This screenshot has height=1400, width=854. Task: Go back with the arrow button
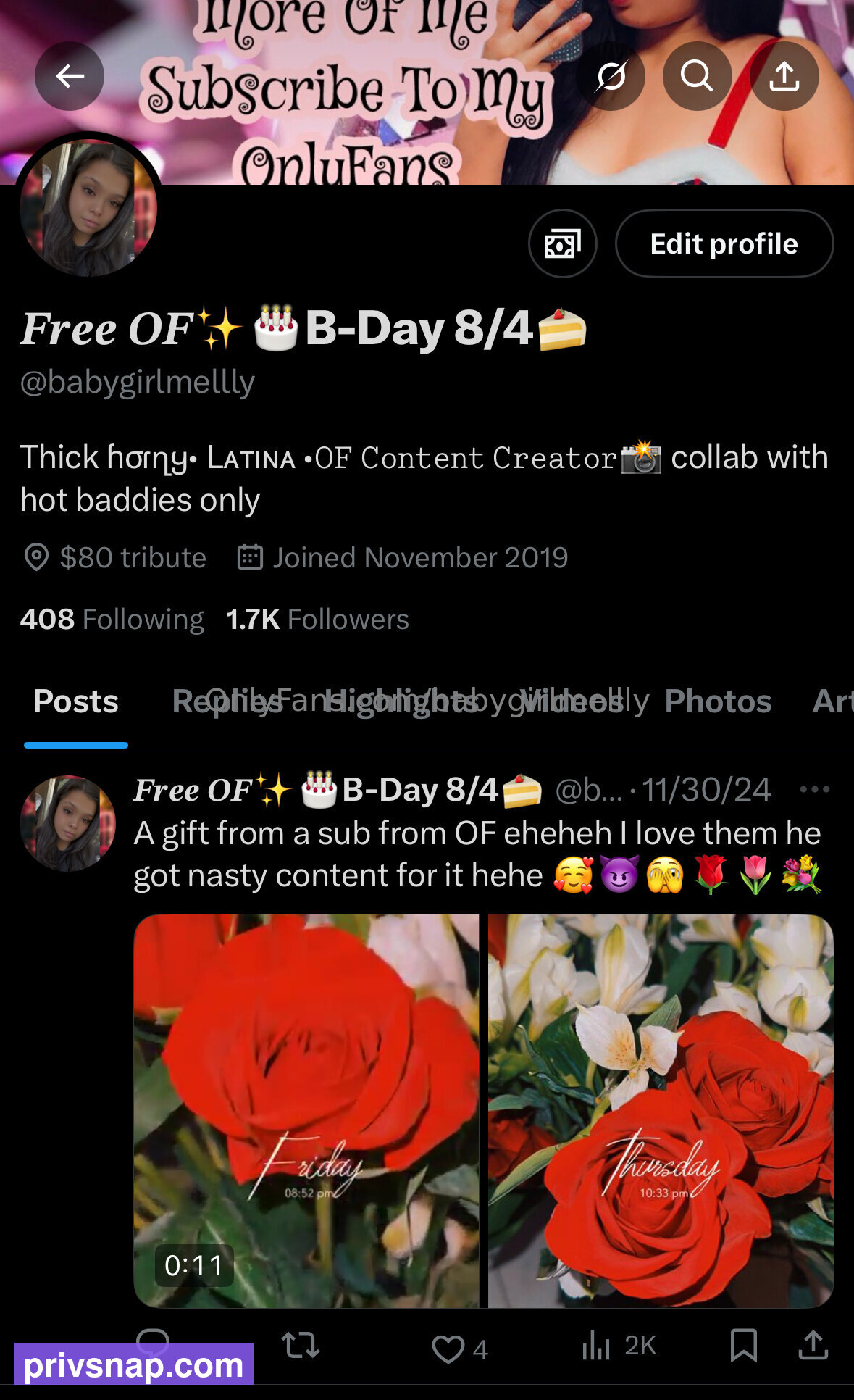point(70,76)
